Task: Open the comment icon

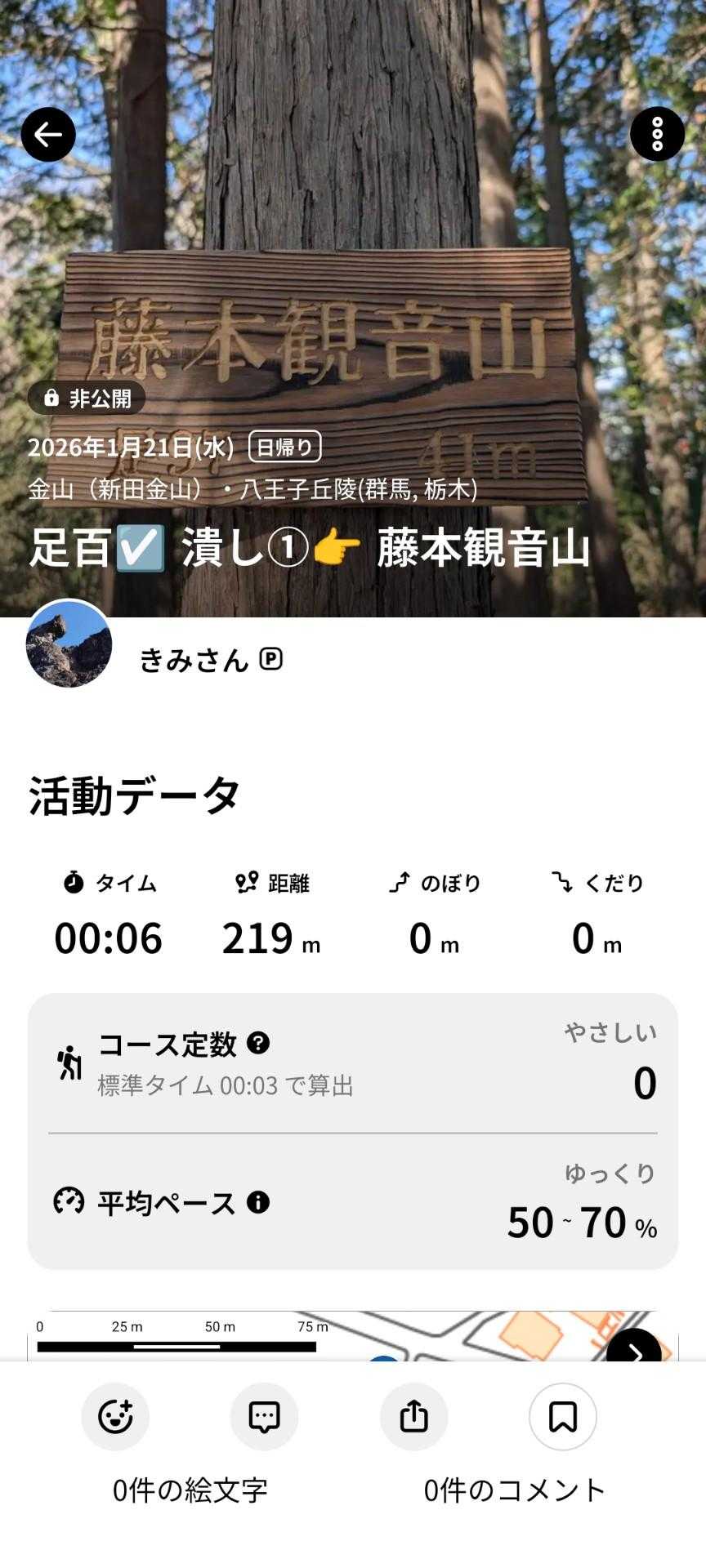Action: (x=264, y=1417)
